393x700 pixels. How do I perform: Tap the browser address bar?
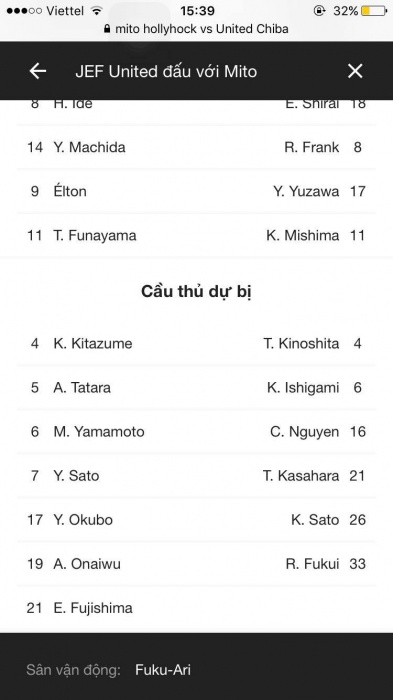tap(196, 29)
